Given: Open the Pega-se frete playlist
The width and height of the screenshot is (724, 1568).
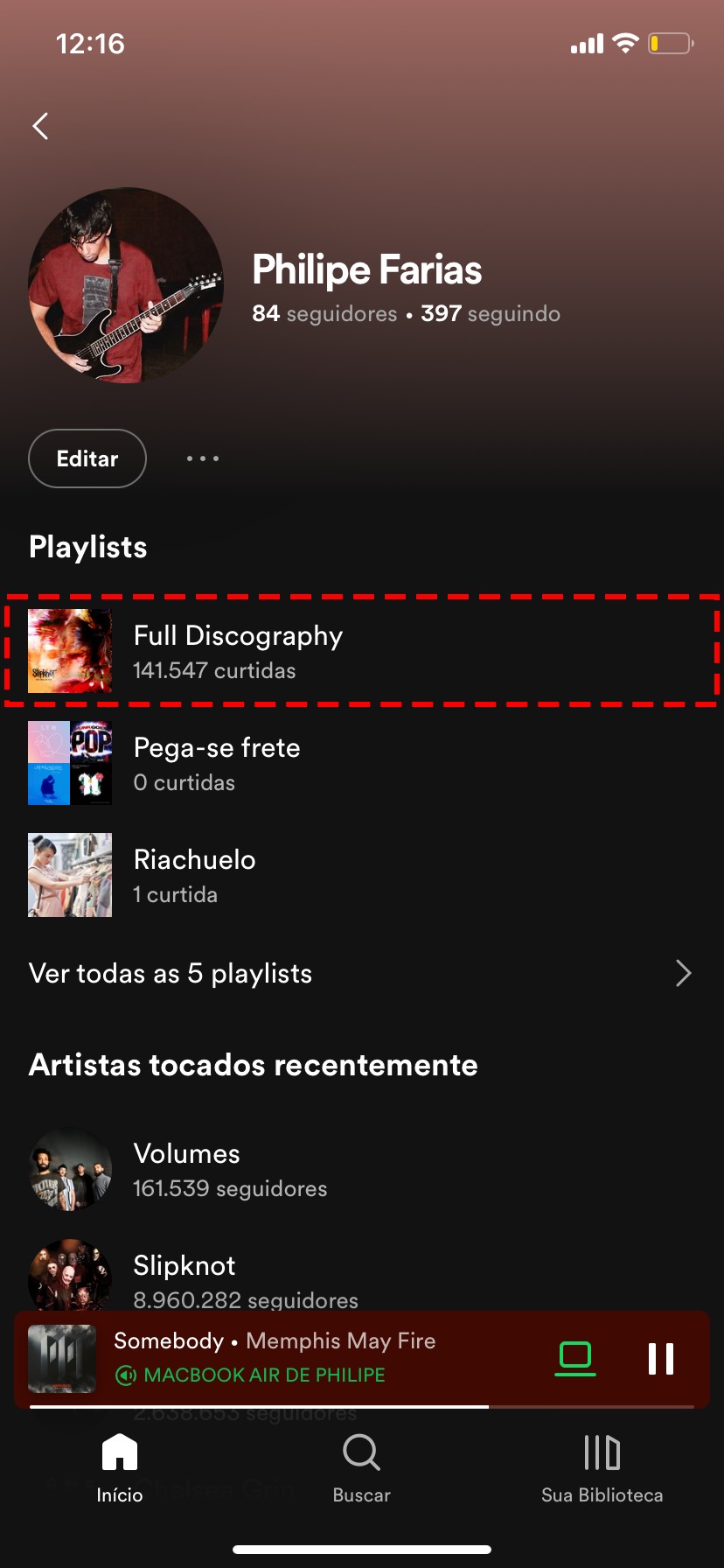Looking at the screenshot, I should point(360,763).
